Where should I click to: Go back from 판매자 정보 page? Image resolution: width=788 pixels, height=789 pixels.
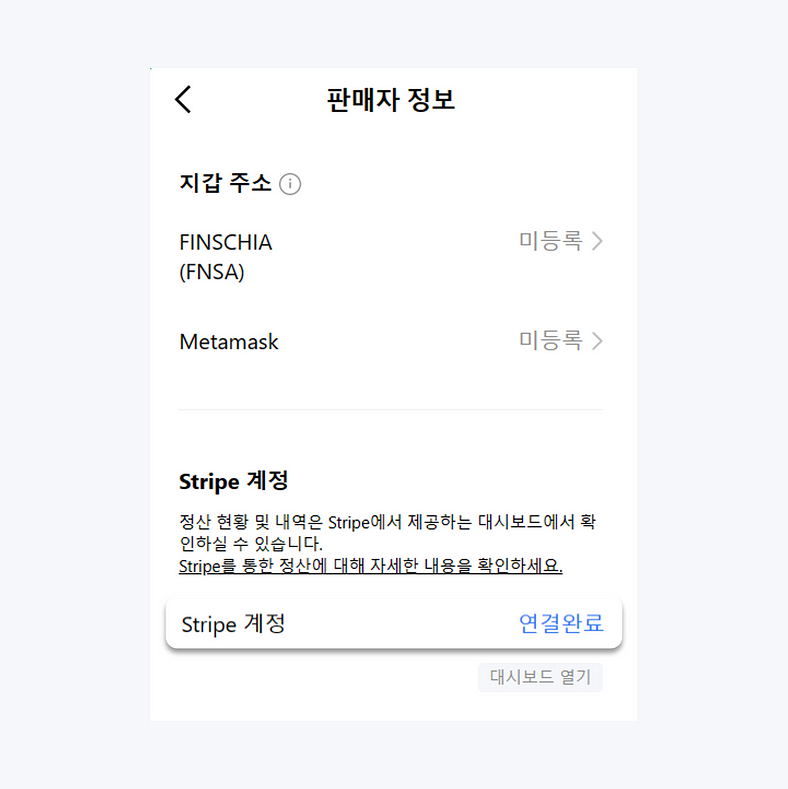[x=183, y=99]
